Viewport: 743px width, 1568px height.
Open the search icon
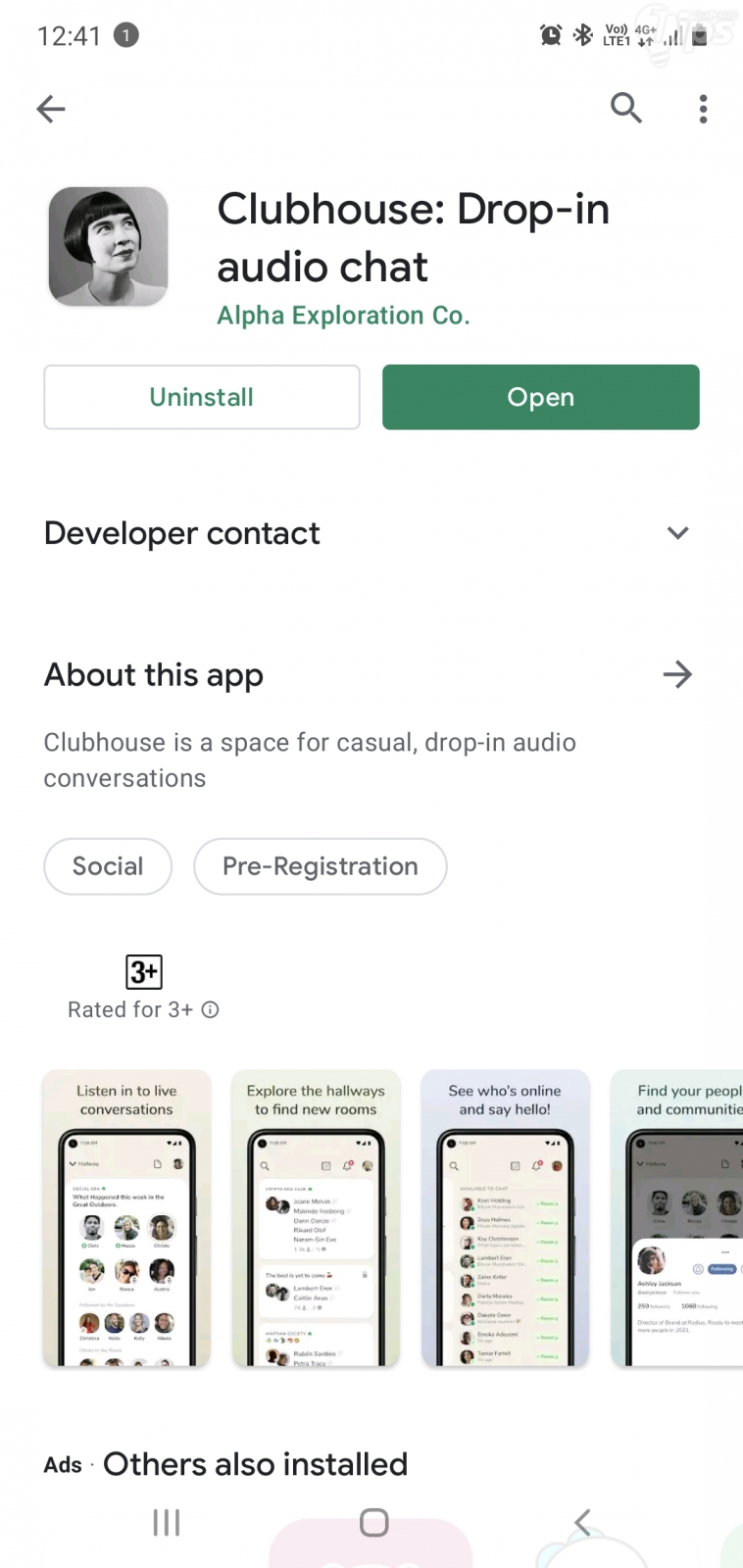tap(626, 108)
